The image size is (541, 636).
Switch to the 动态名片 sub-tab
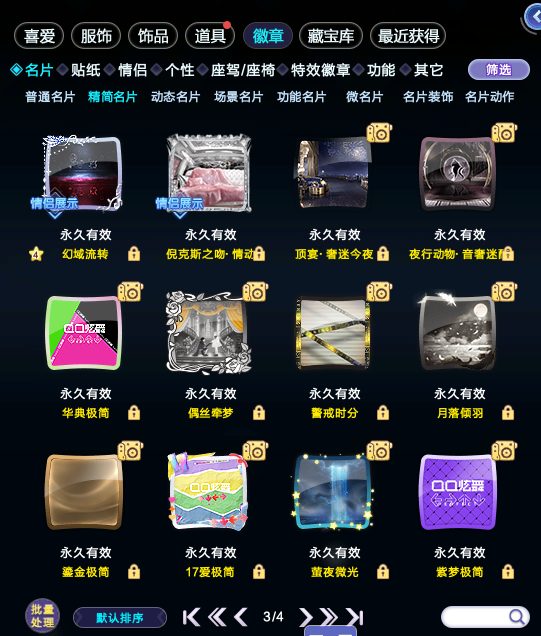175,97
